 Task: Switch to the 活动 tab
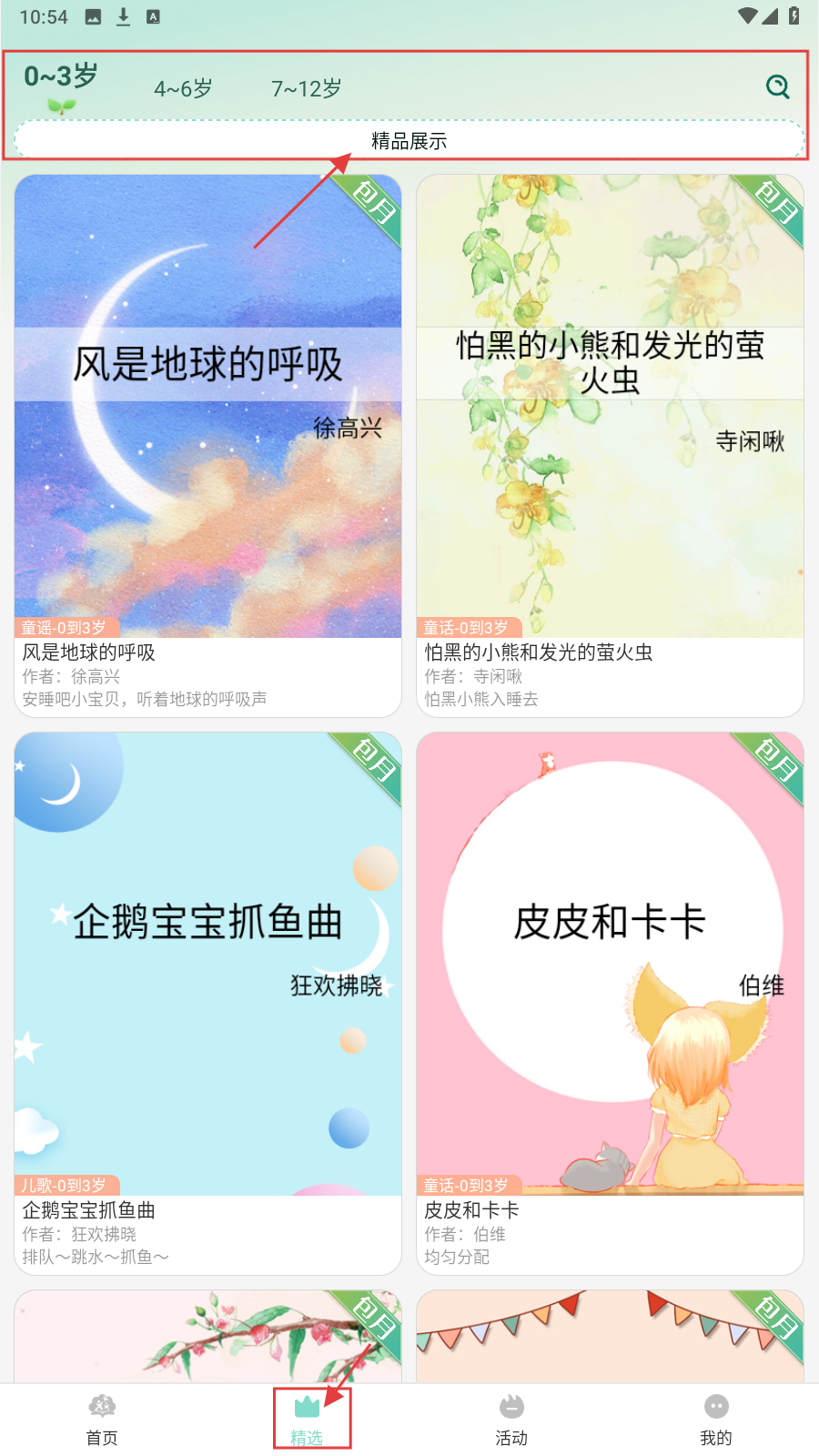pyautogui.click(x=511, y=1420)
